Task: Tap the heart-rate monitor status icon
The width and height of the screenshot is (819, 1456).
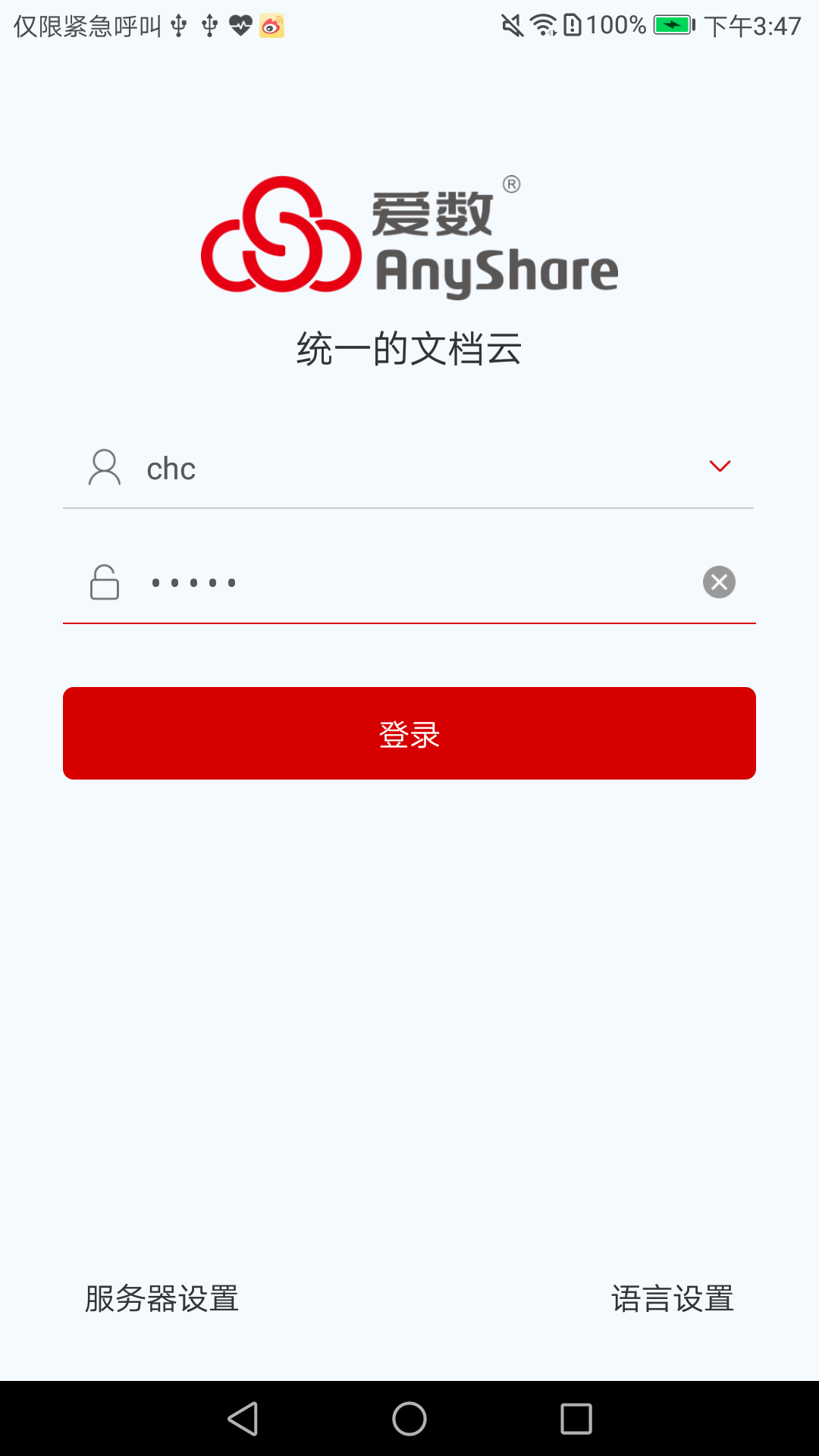Action: click(x=239, y=25)
